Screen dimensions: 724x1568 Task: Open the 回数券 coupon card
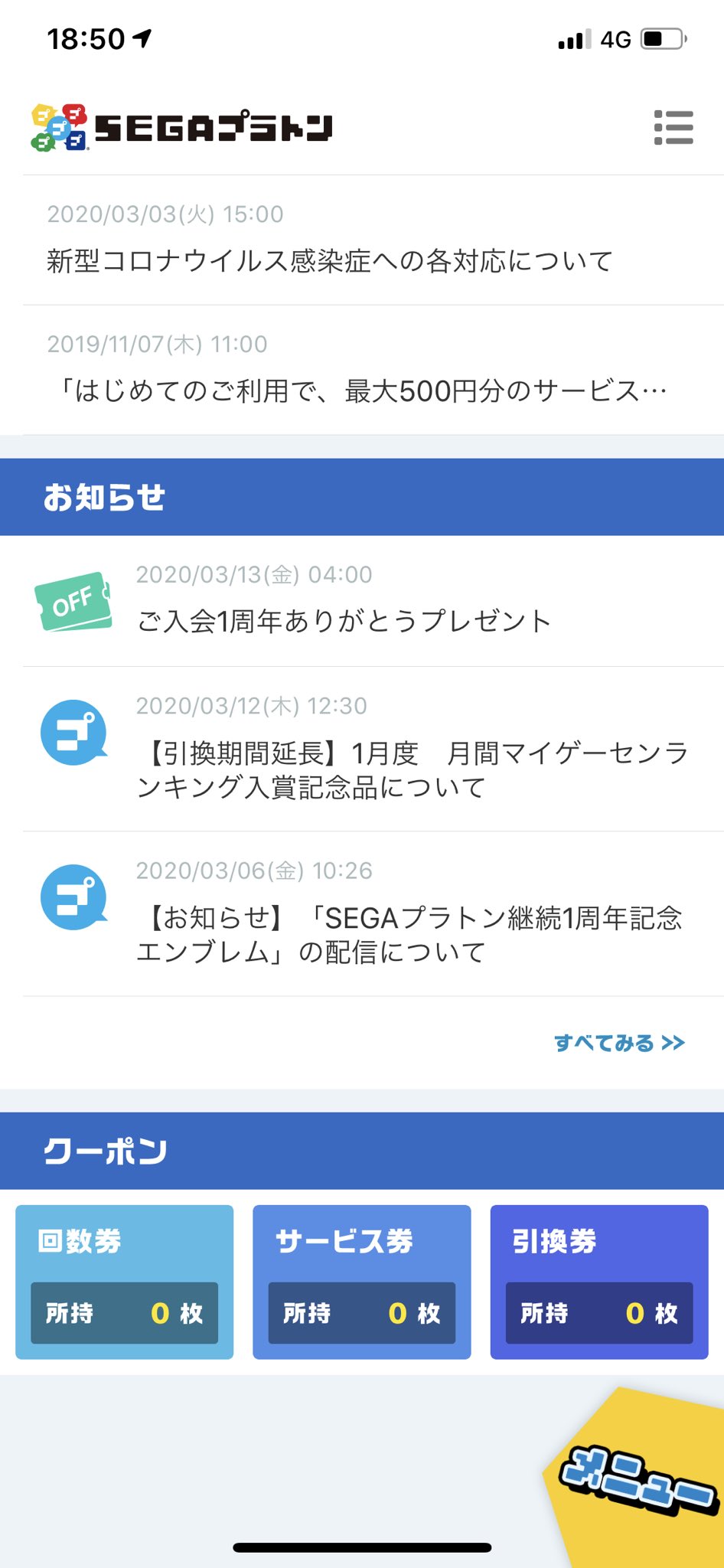[125, 1282]
